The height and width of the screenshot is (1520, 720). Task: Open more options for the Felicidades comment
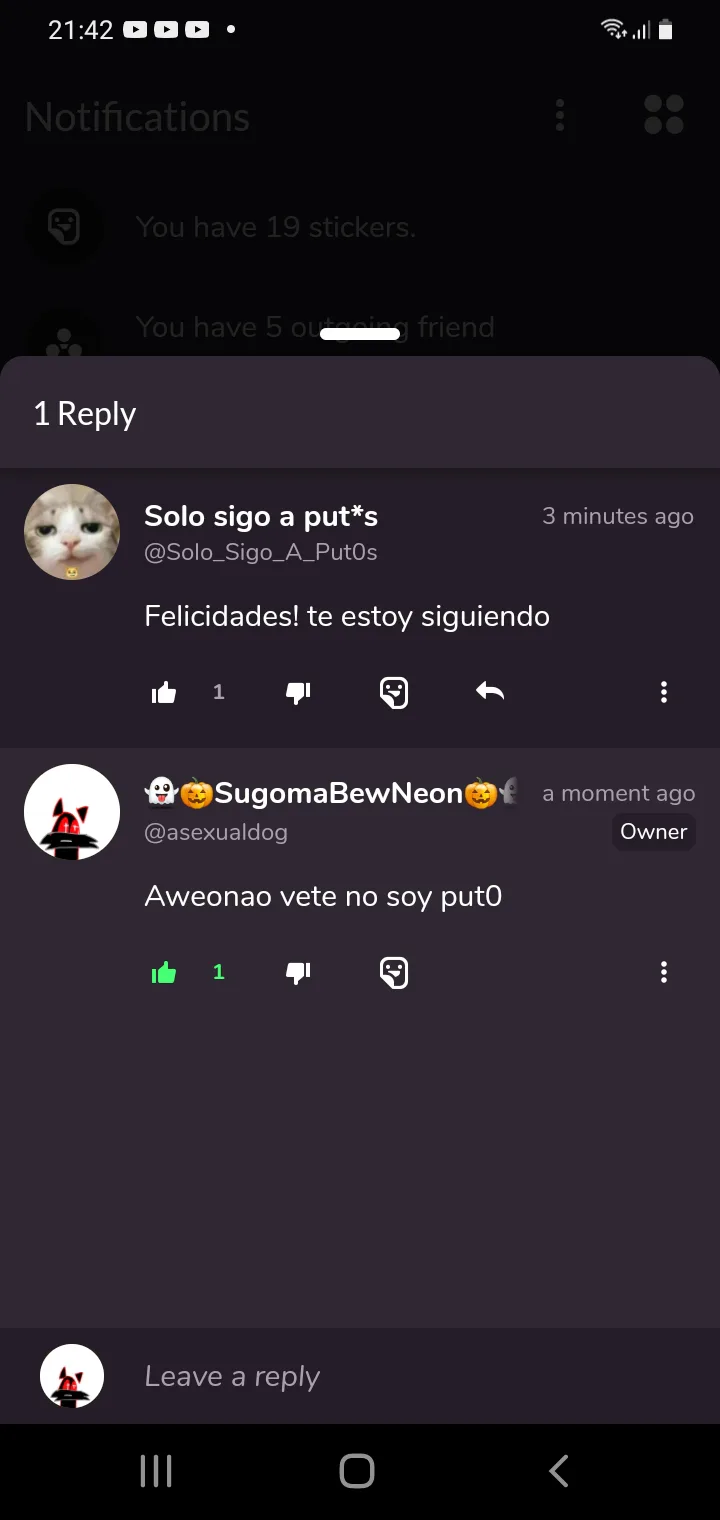point(663,692)
